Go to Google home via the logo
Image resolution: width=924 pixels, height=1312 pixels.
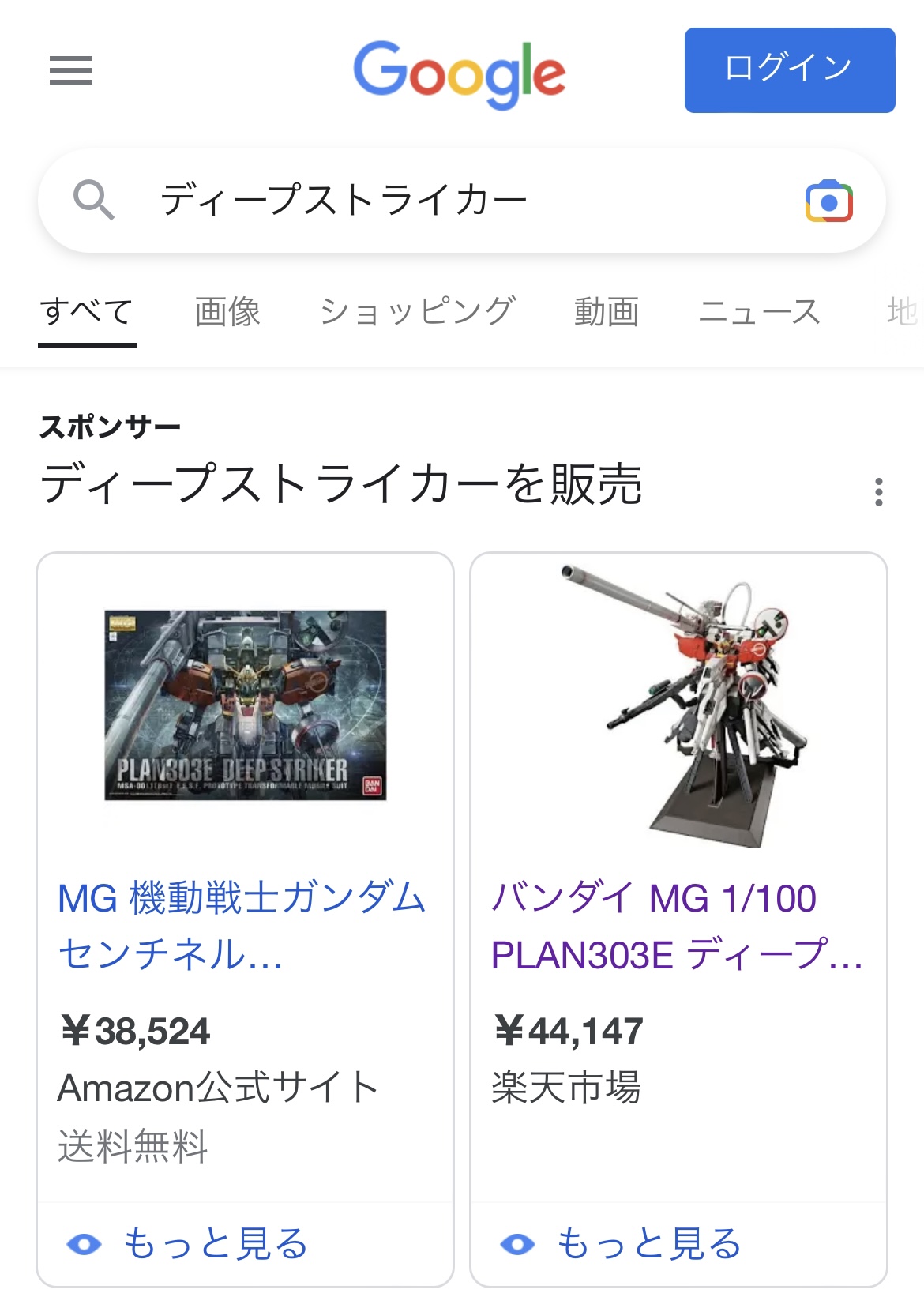pos(459,73)
